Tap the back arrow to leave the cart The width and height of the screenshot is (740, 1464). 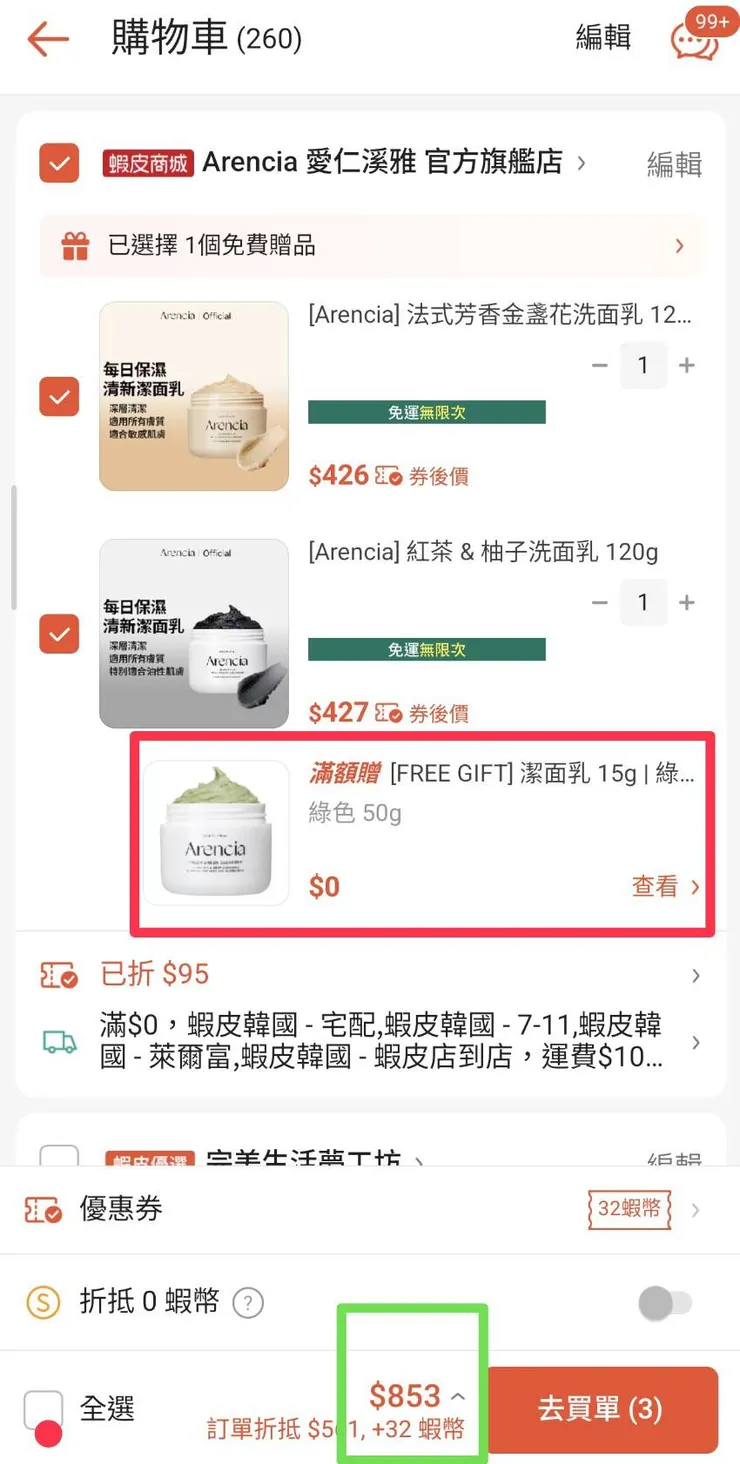[45, 36]
